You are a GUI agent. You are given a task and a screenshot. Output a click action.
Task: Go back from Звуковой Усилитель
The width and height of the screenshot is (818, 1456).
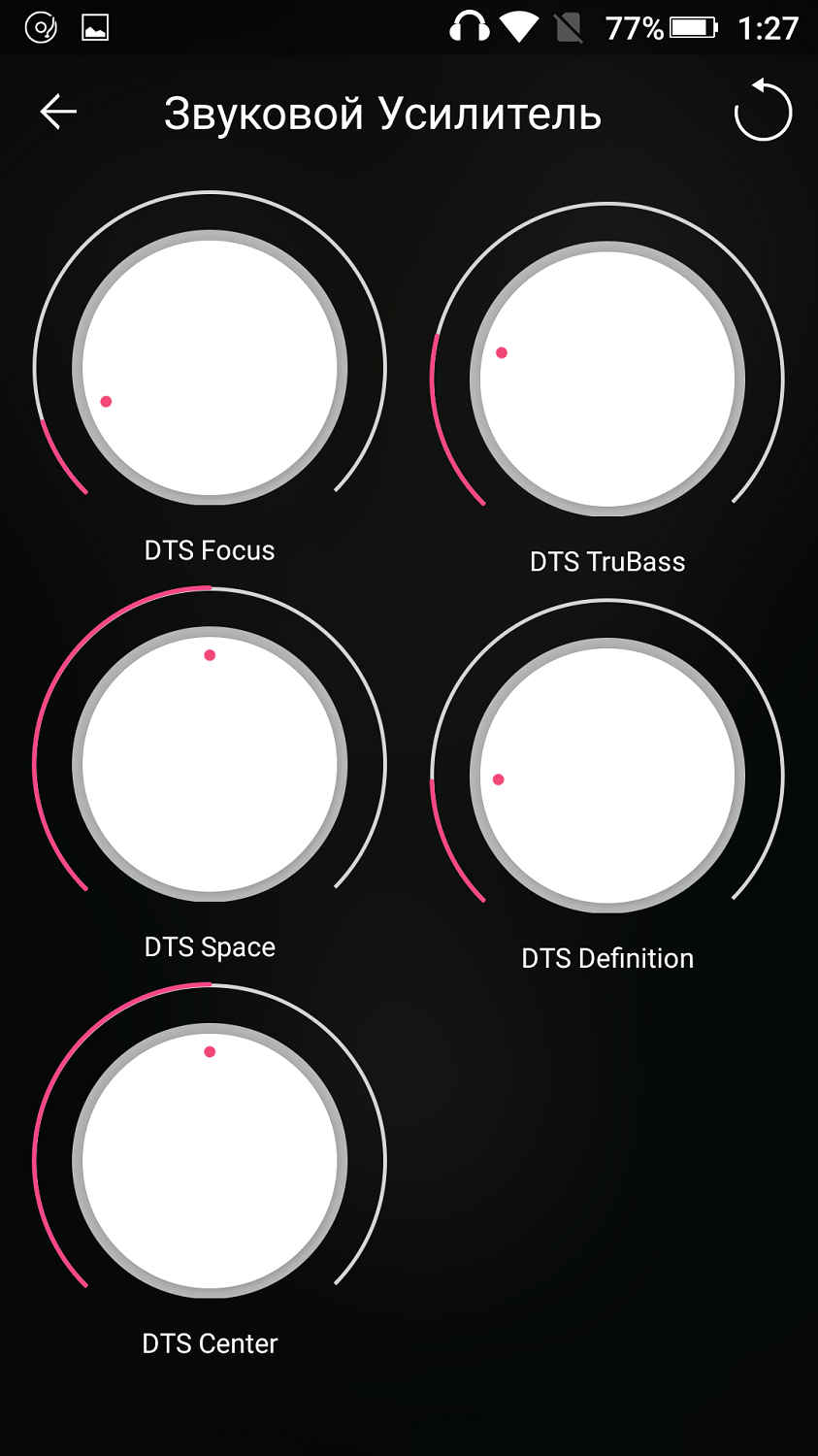point(58,113)
